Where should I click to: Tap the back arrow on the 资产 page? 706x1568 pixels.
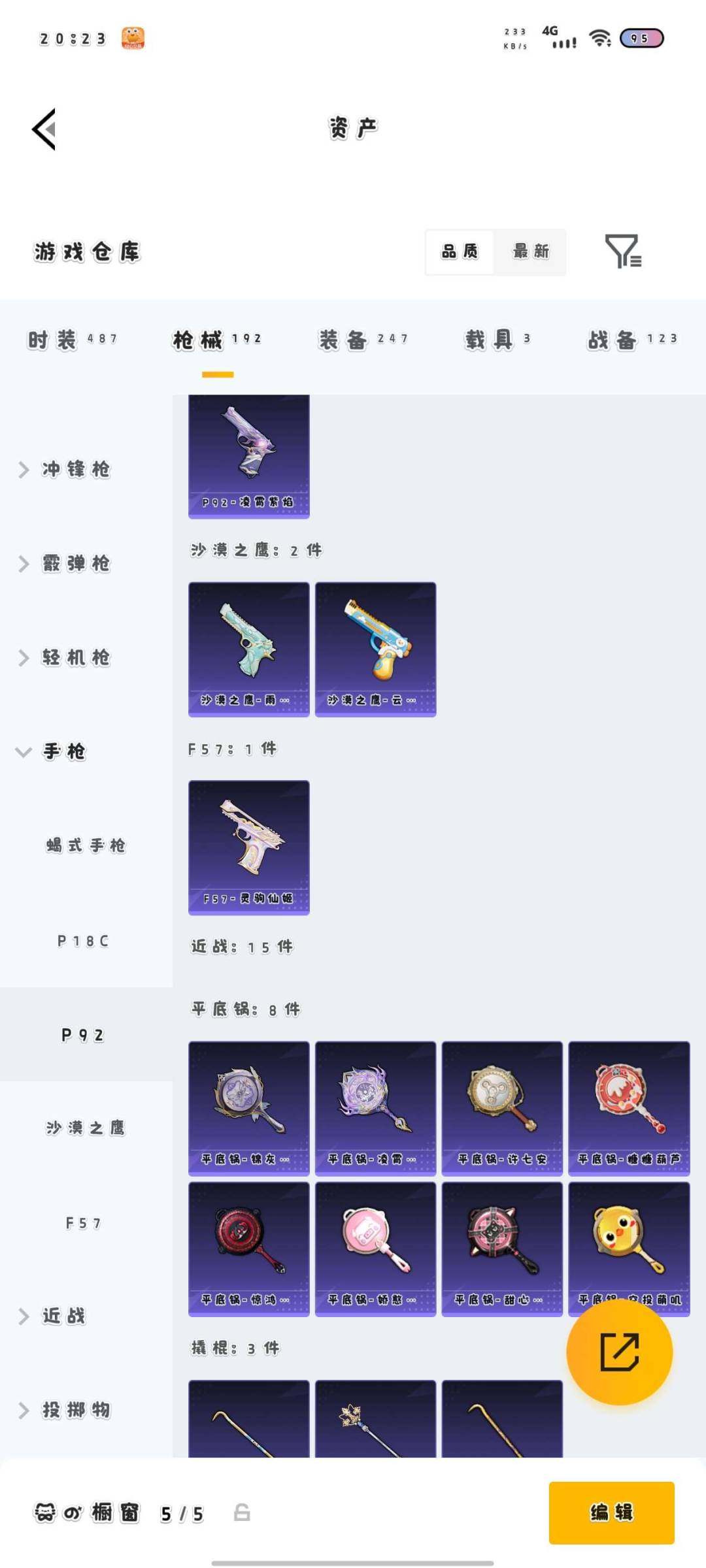pos(43,129)
